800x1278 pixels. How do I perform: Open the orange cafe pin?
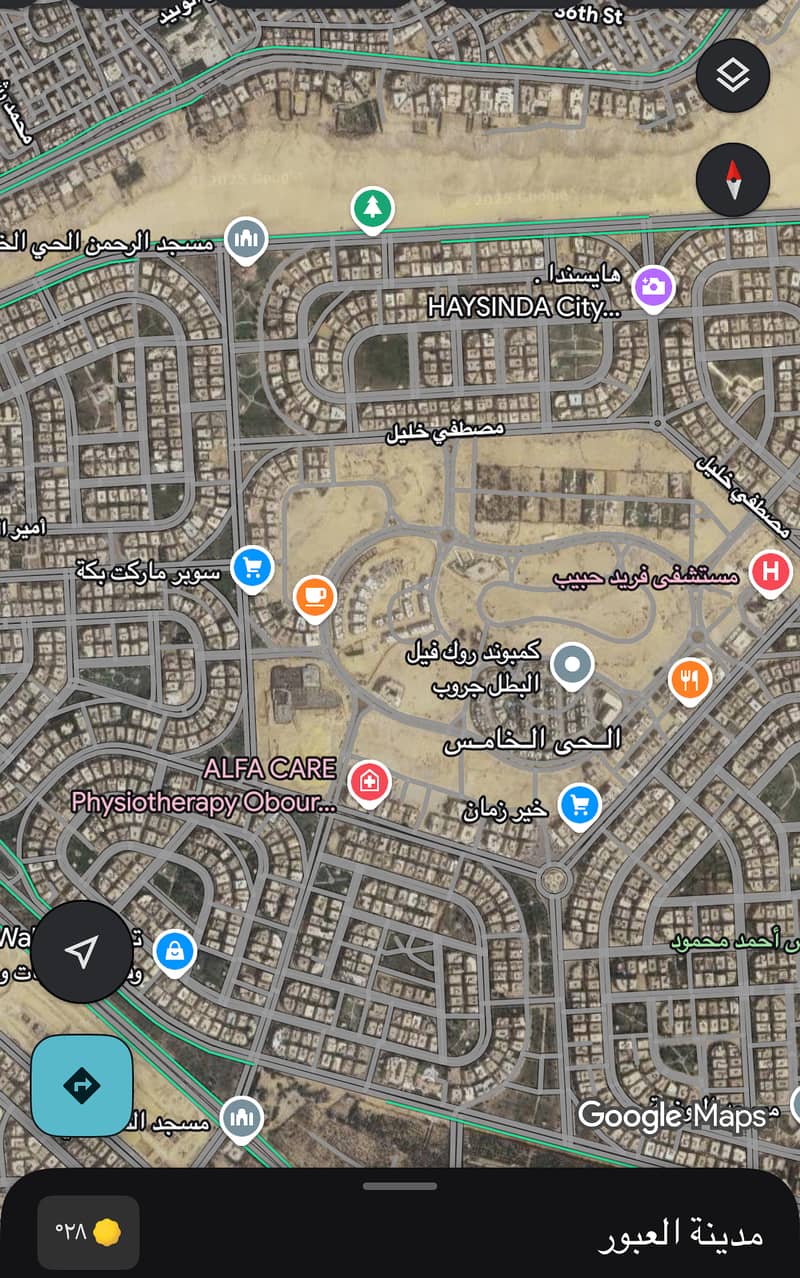[x=315, y=597]
